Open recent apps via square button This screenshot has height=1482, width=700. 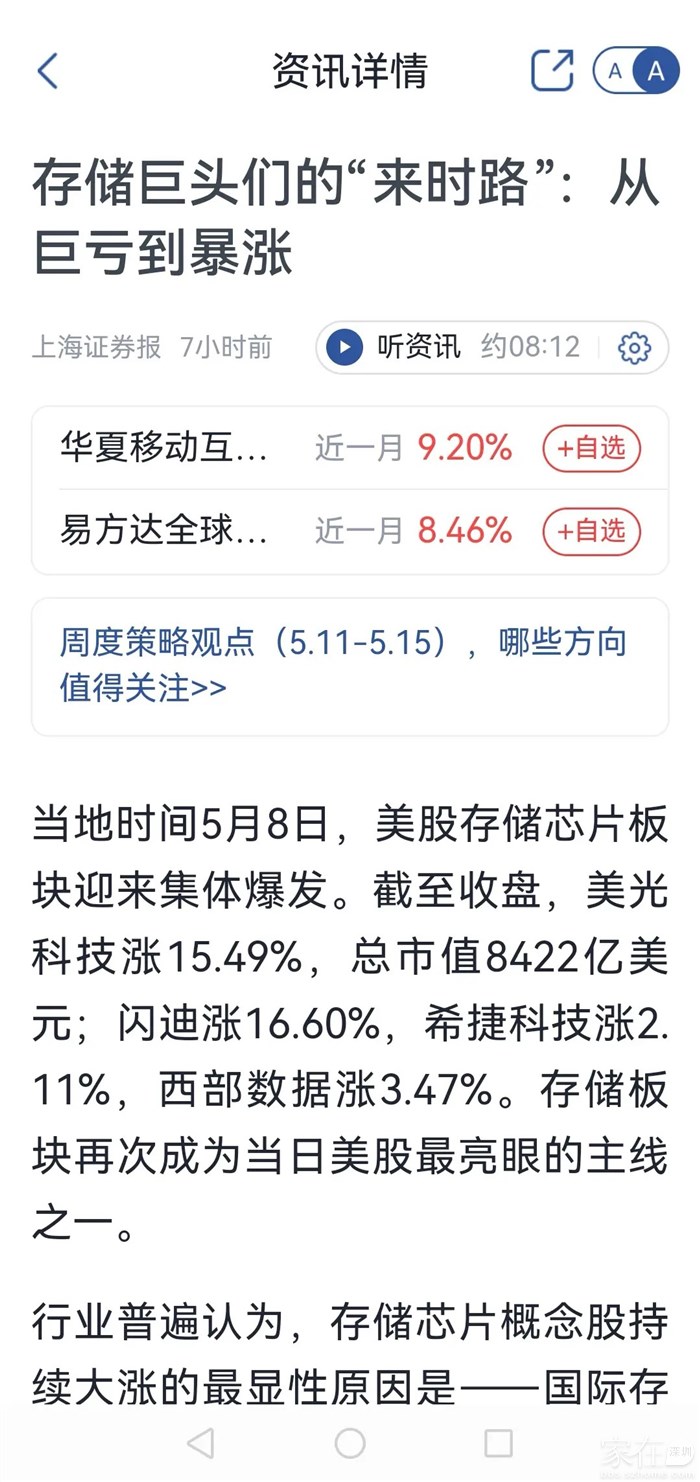click(x=498, y=1442)
